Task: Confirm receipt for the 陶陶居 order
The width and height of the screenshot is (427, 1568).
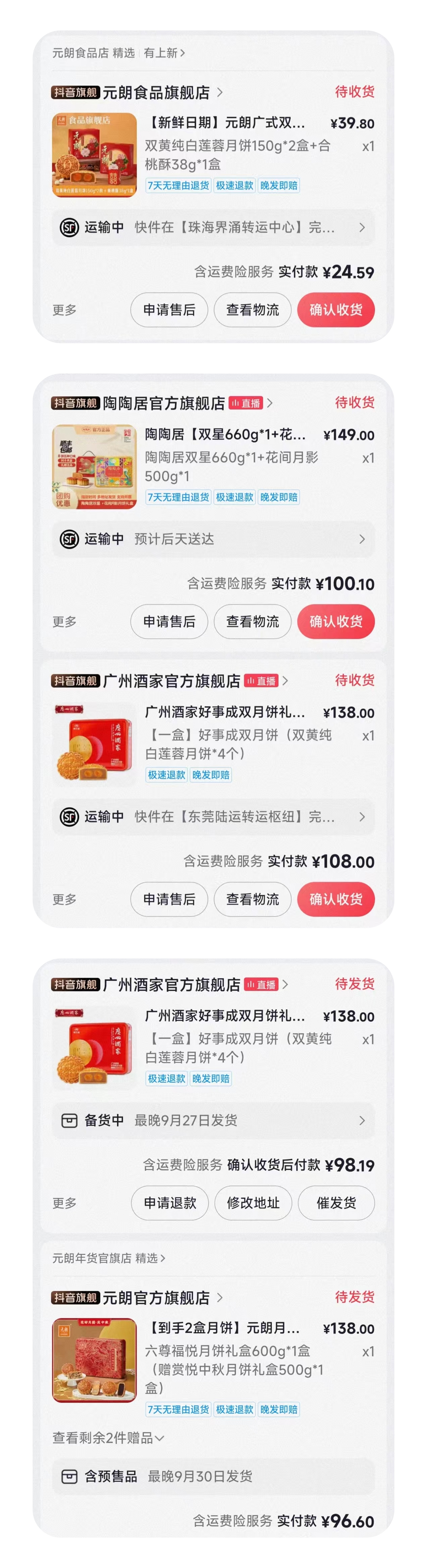Action: (x=336, y=621)
